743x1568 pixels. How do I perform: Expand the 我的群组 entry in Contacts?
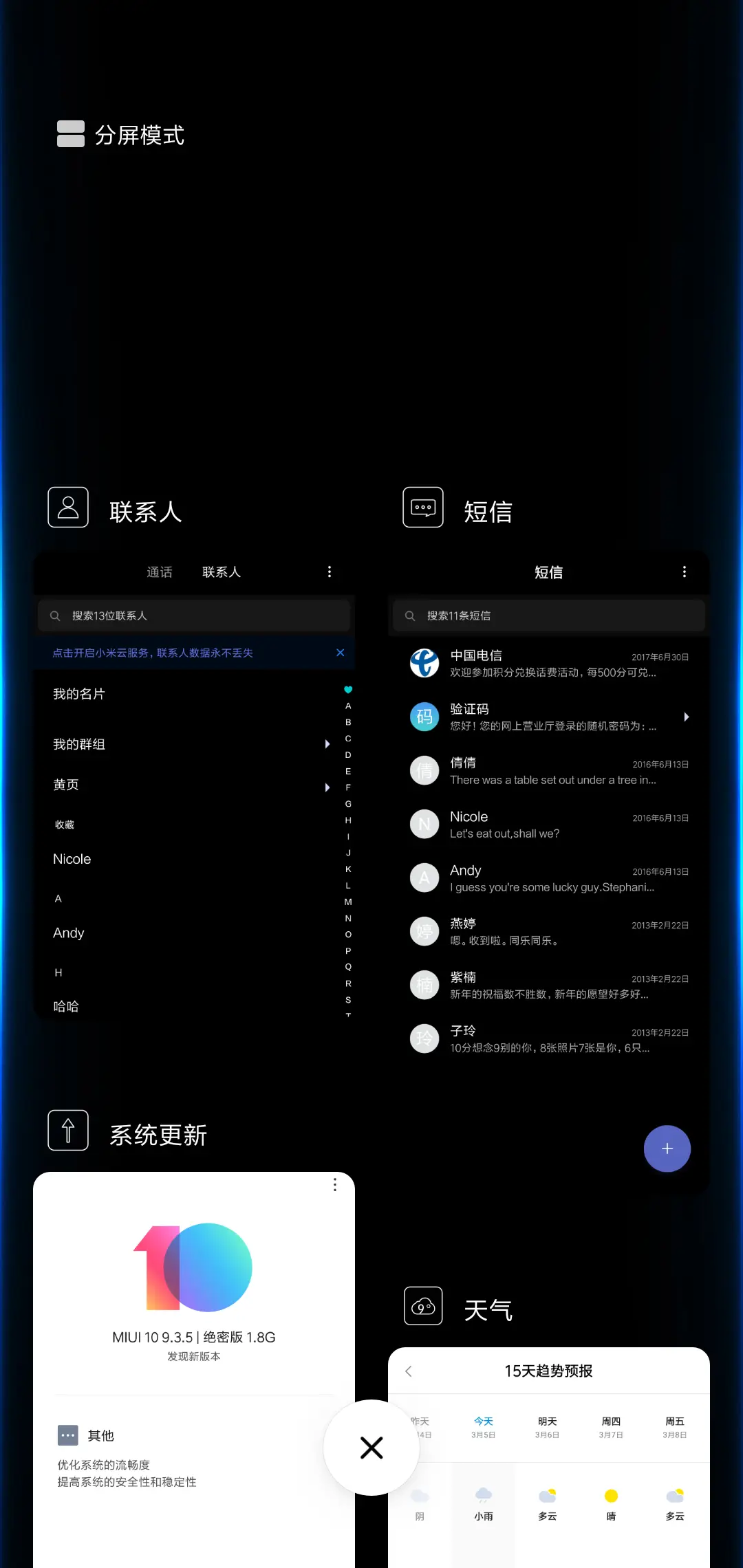pyautogui.click(x=327, y=743)
